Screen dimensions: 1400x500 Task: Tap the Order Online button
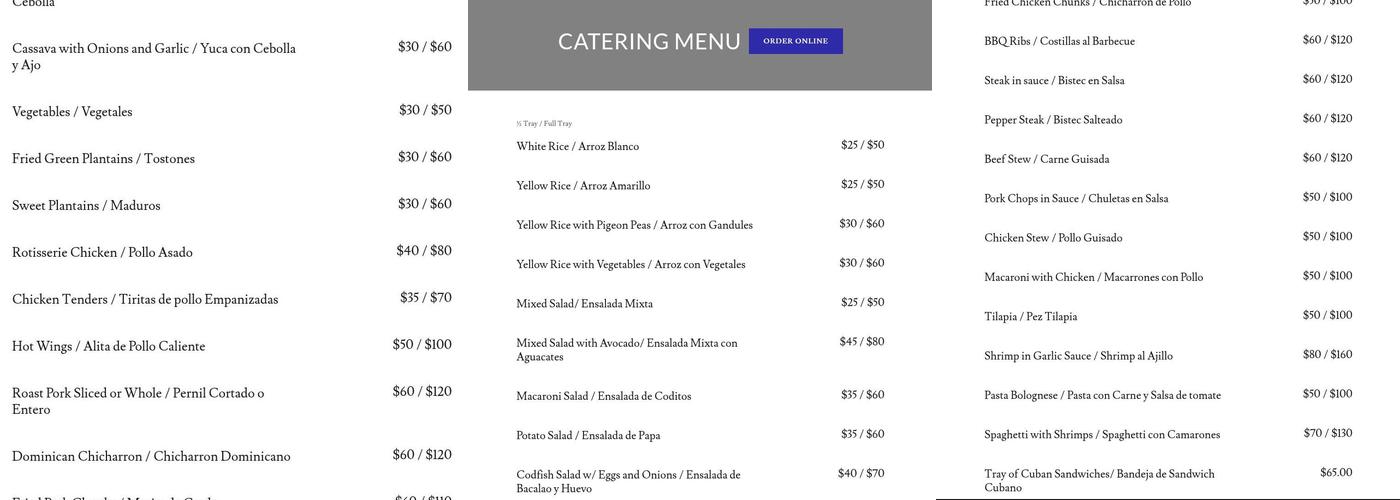pos(795,41)
